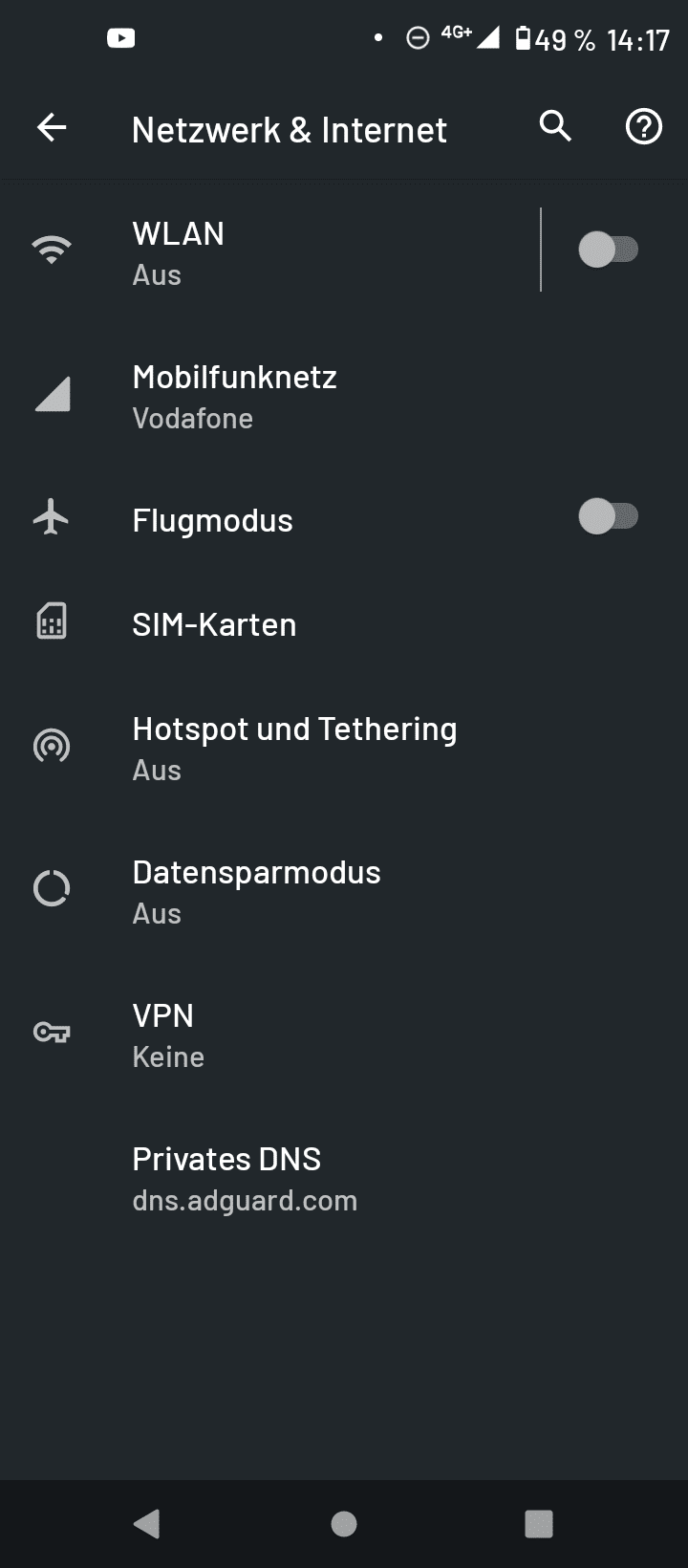Open the settings search icon
Image resolution: width=688 pixels, height=1568 pixels.
(x=555, y=126)
